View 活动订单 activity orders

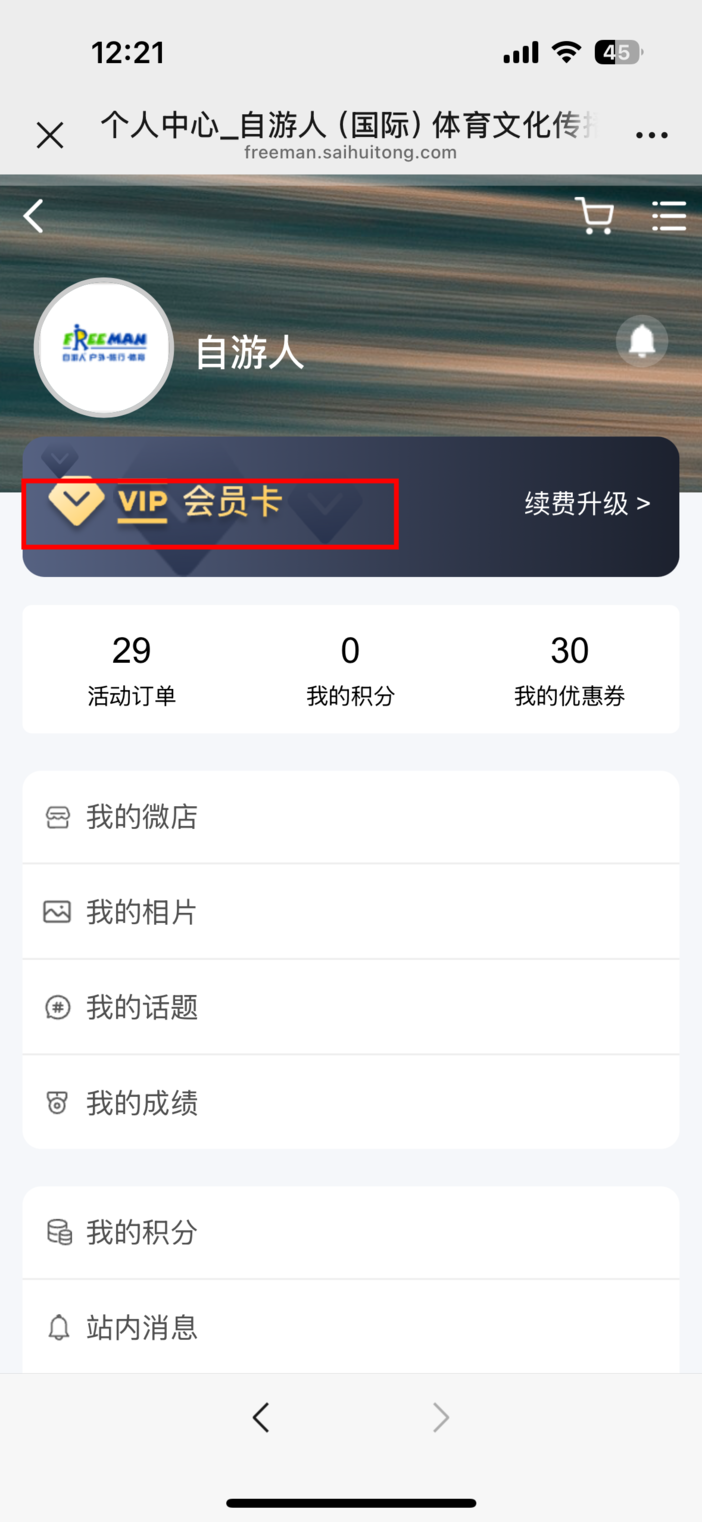[x=132, y=669]
